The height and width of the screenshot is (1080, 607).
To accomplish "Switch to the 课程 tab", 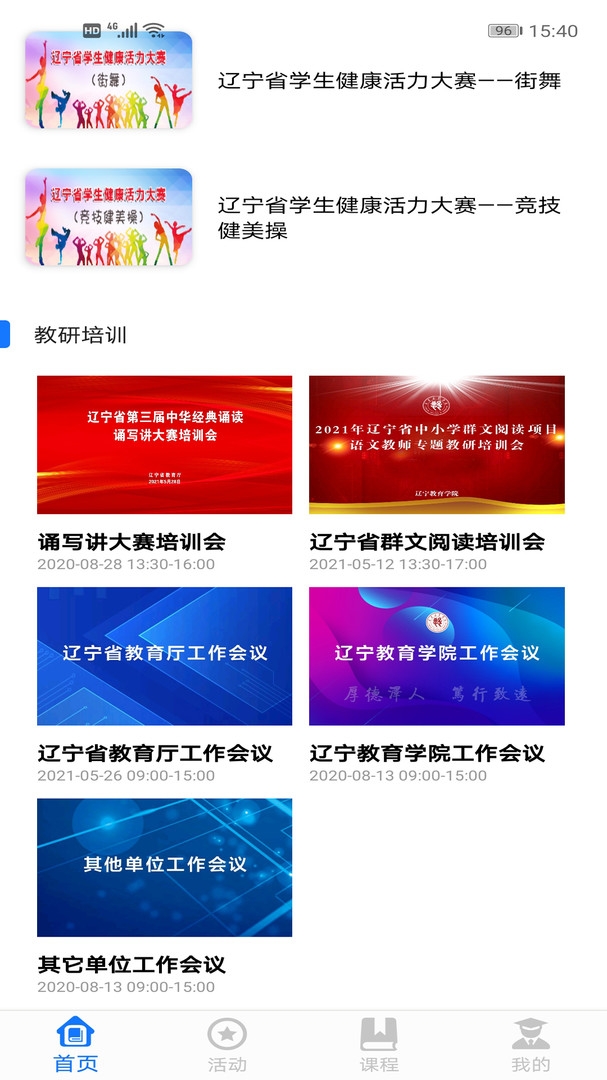I will coord(379,1045).
